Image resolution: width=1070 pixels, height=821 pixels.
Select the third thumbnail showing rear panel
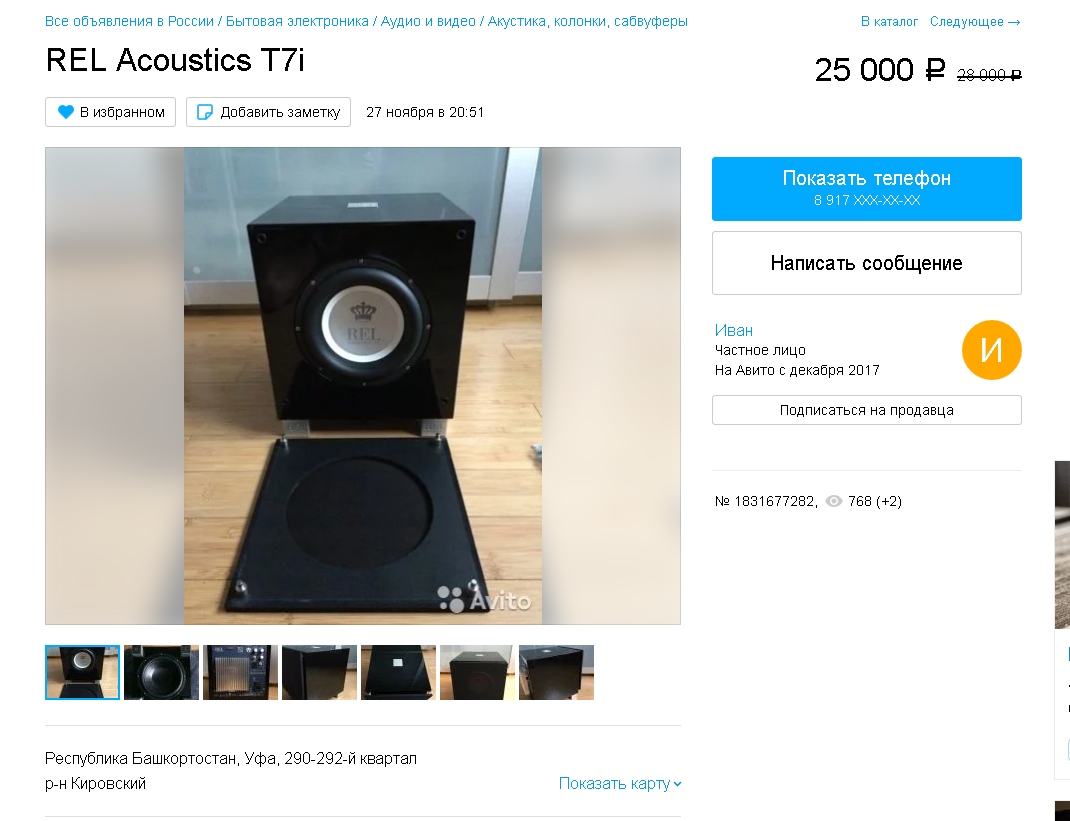[x=240, y=672]
